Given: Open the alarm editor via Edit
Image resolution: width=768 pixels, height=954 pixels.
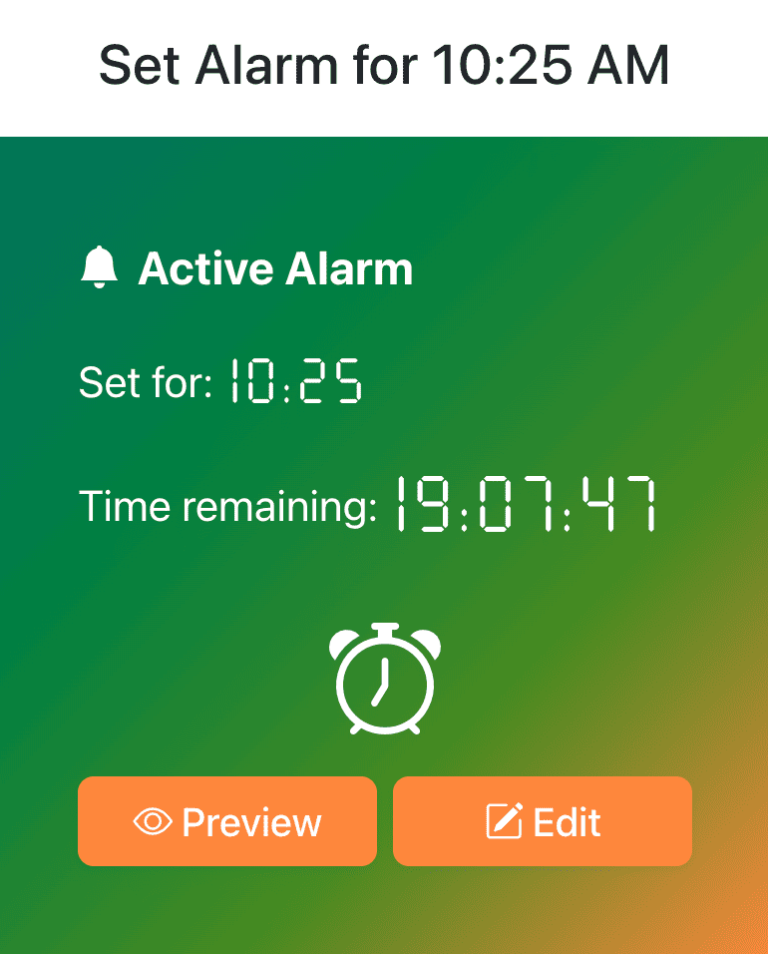Looking at the screenshot, I should point(542,820).
